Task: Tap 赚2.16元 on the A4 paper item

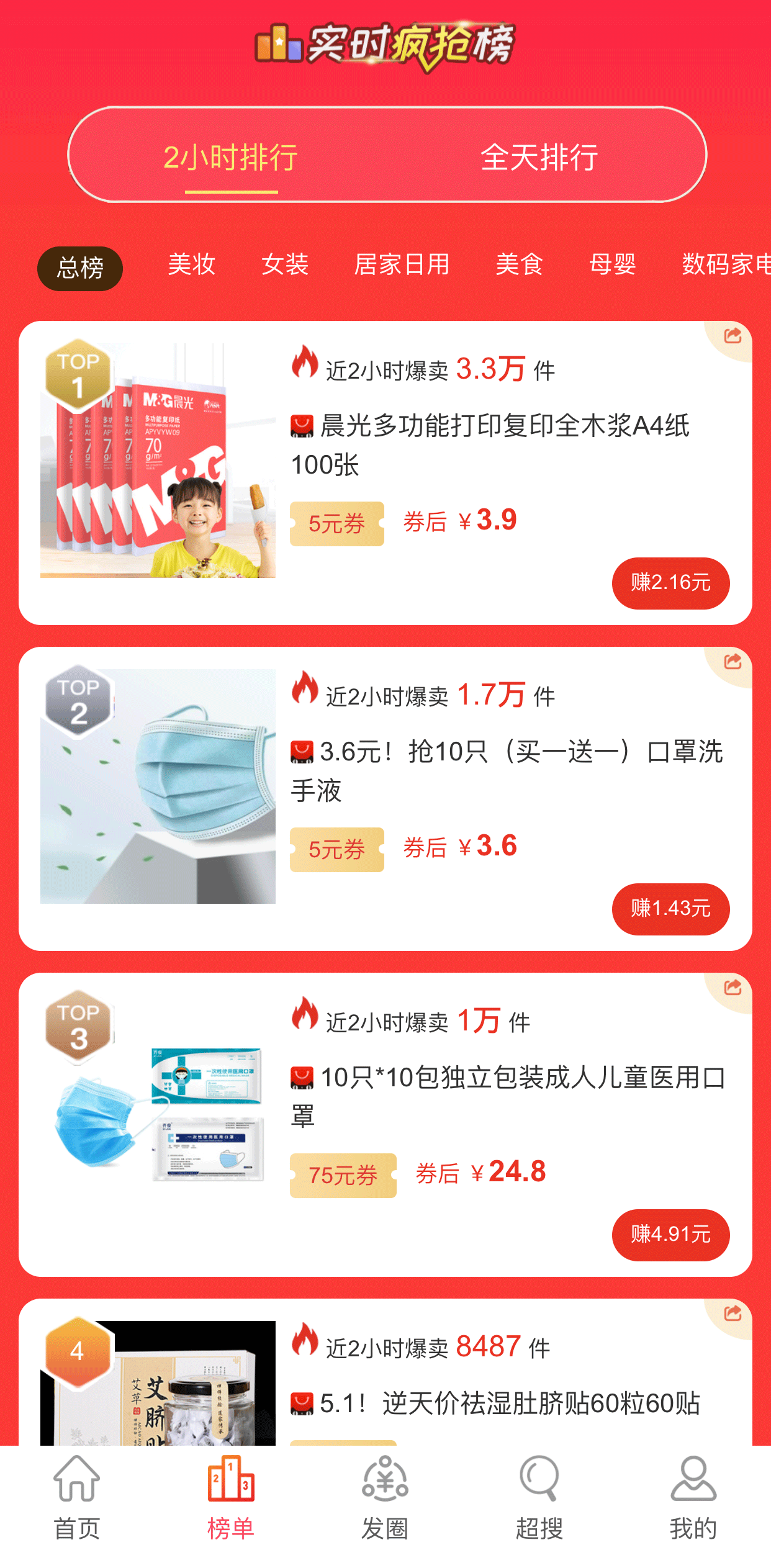Action: pos(670,583)
